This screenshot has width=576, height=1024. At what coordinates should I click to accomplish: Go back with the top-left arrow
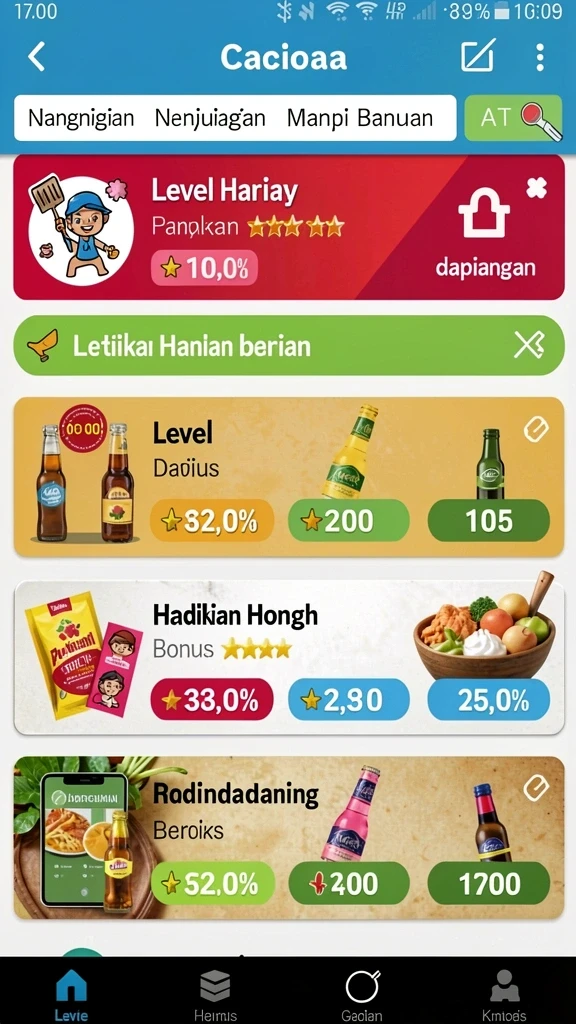tap(37, 57)
